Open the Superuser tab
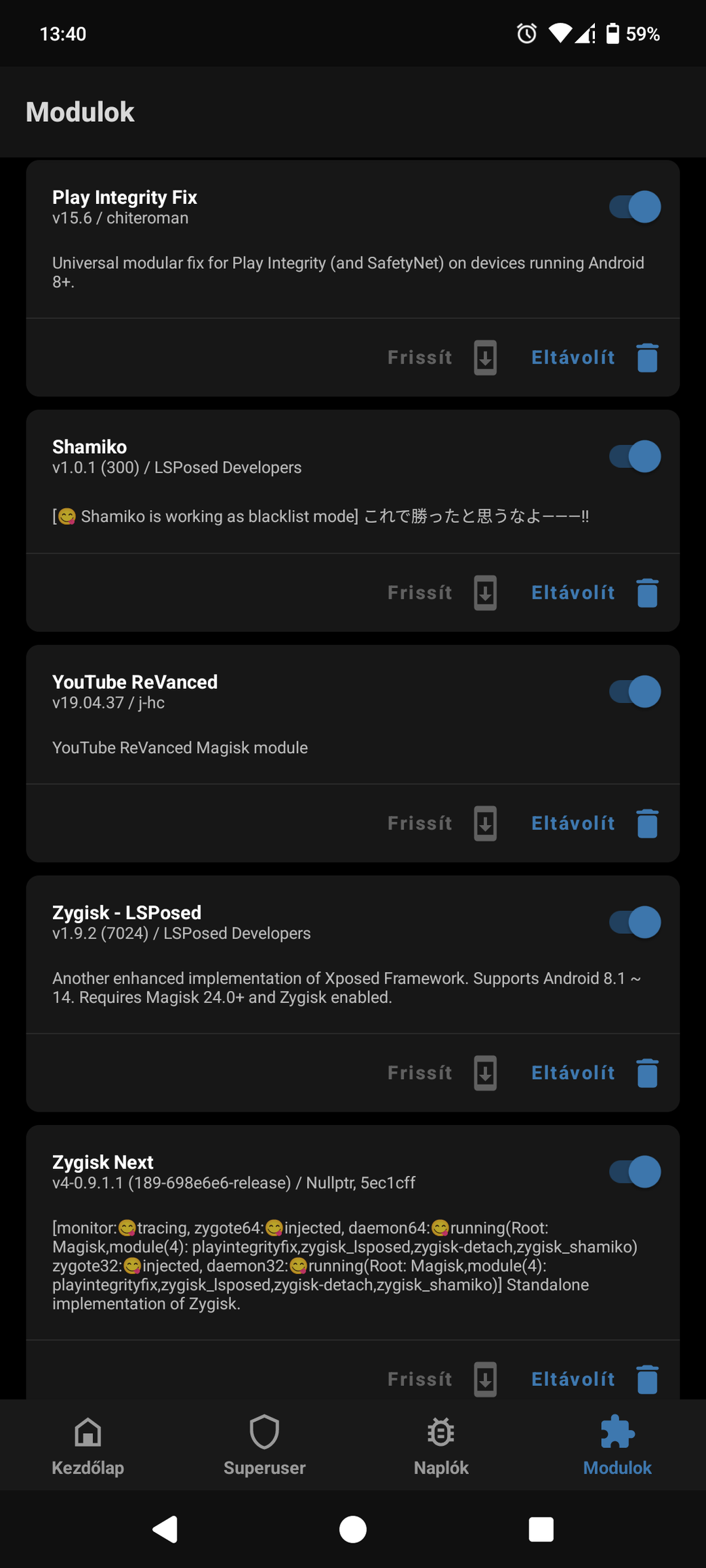Viewport: 706px width, 1568px height. pyautogui.click(x=264, y=1445)
